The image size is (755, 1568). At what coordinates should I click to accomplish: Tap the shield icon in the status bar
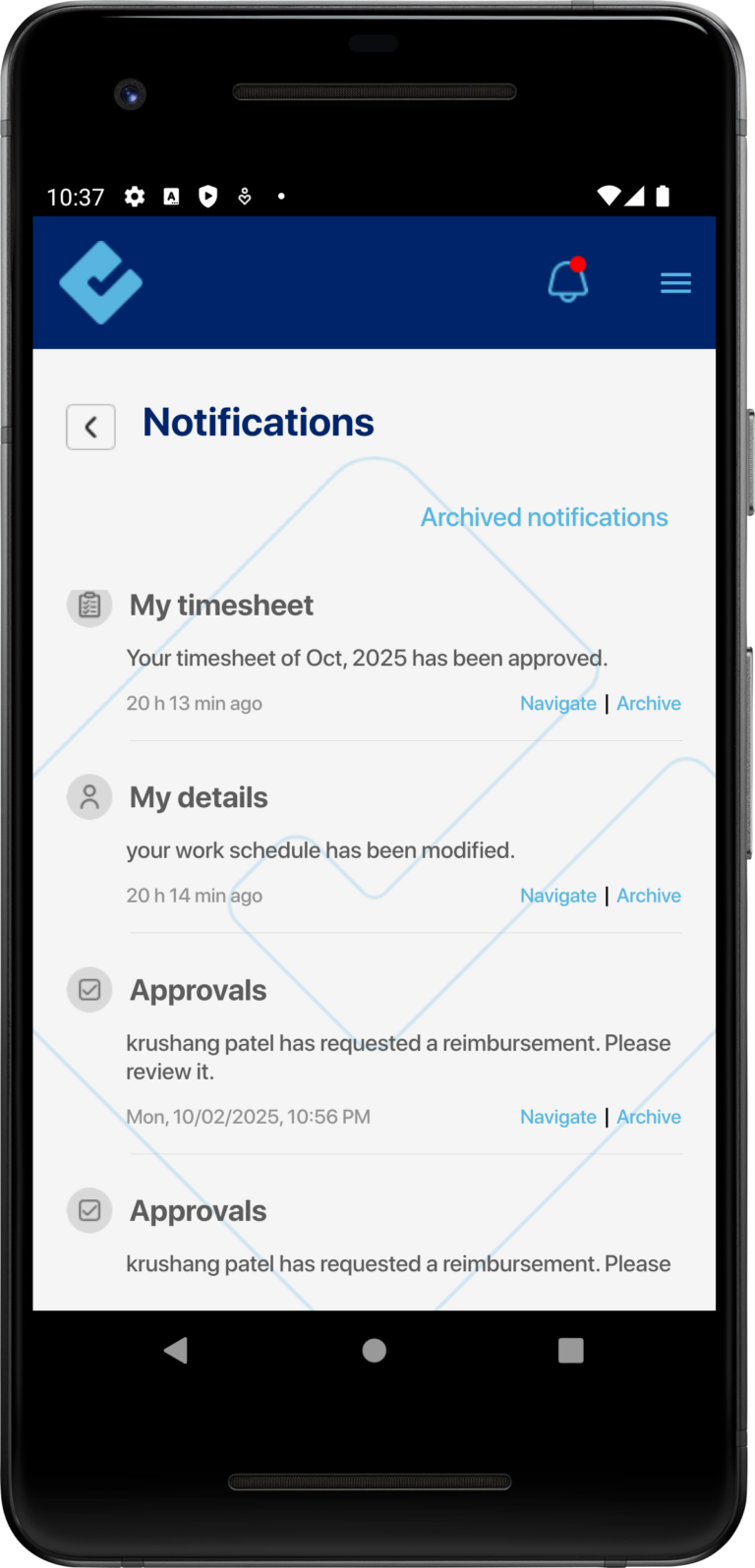click(206, 197)
